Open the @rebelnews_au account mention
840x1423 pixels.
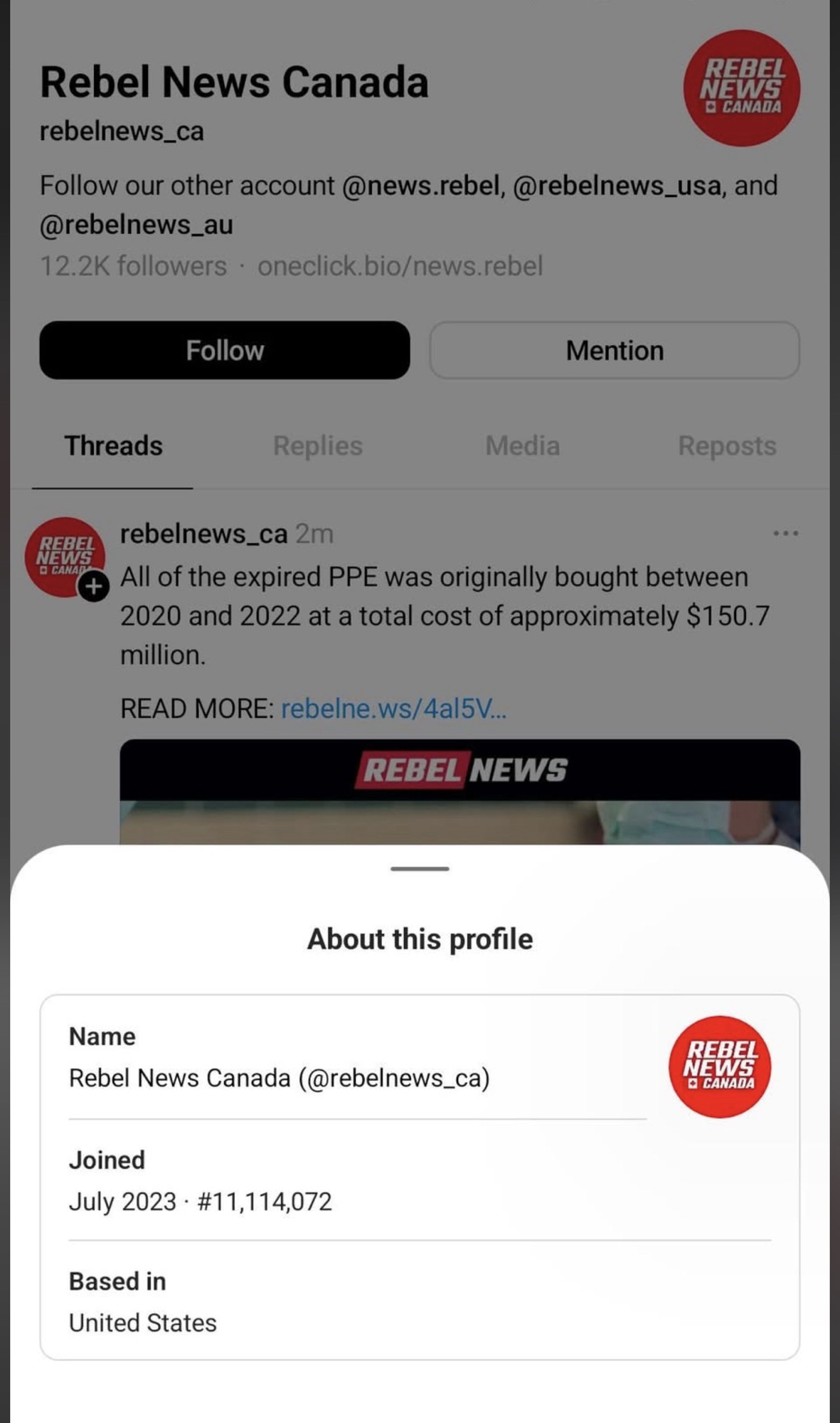pyautogui.click(x=136, y=225)
